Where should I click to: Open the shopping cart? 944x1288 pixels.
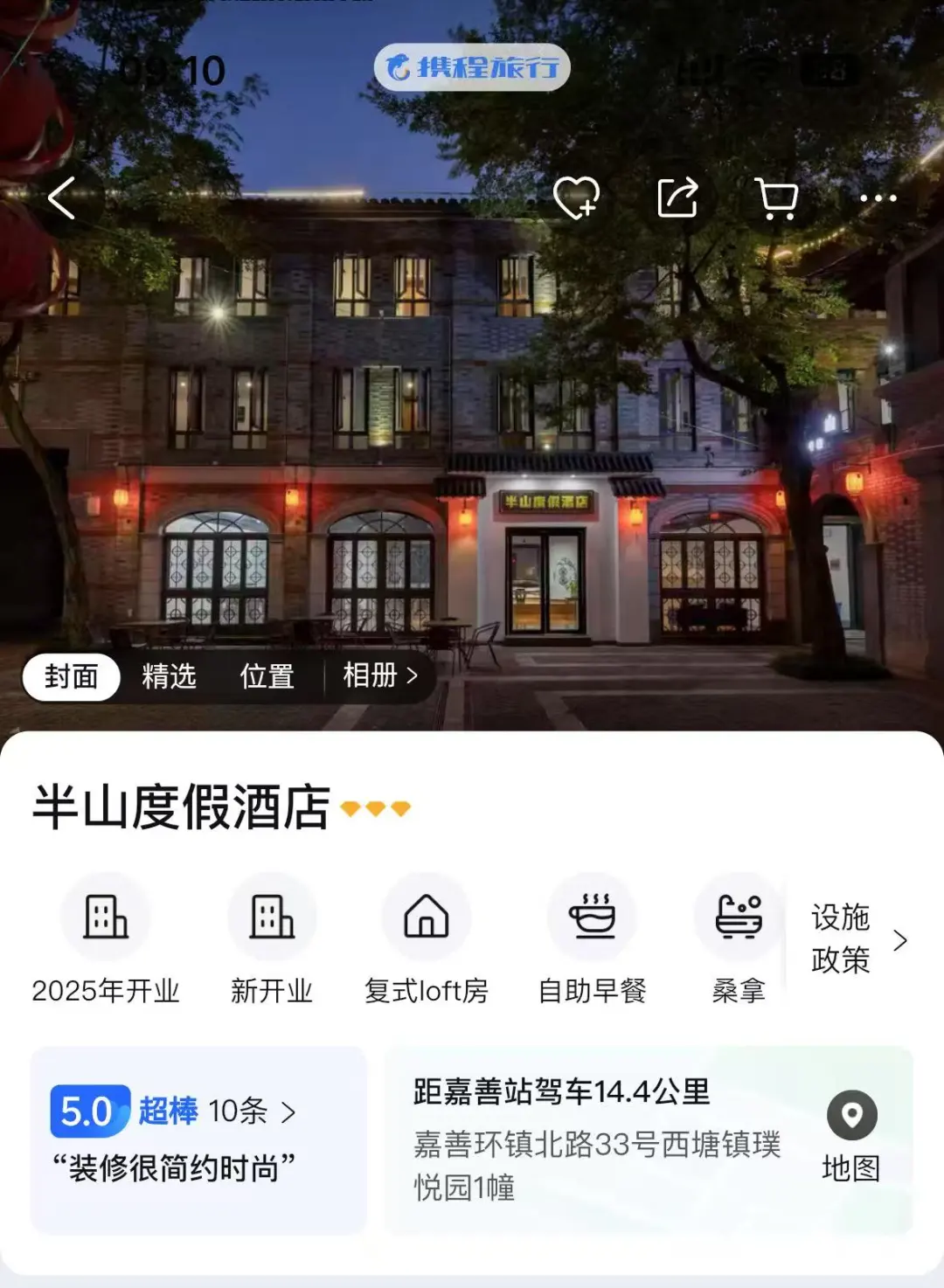pyautogui.click(x=777, y=198)
